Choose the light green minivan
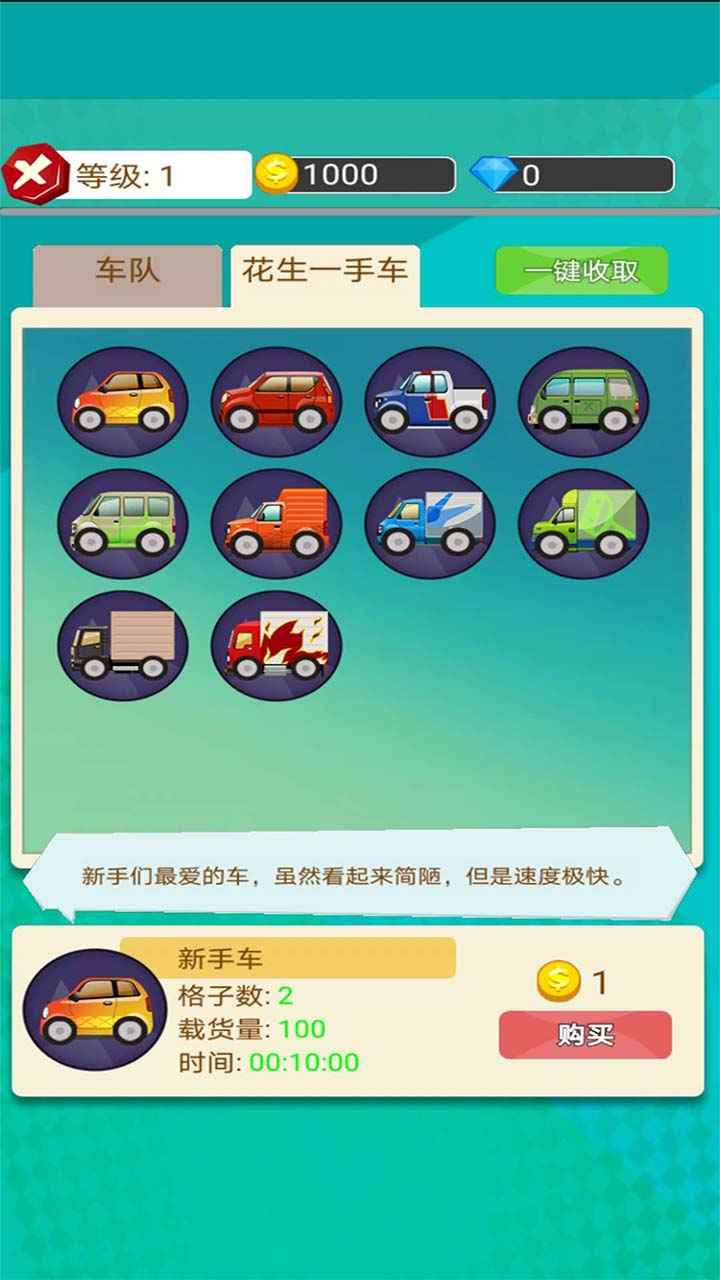720x1280 pixels. [123, 523]
